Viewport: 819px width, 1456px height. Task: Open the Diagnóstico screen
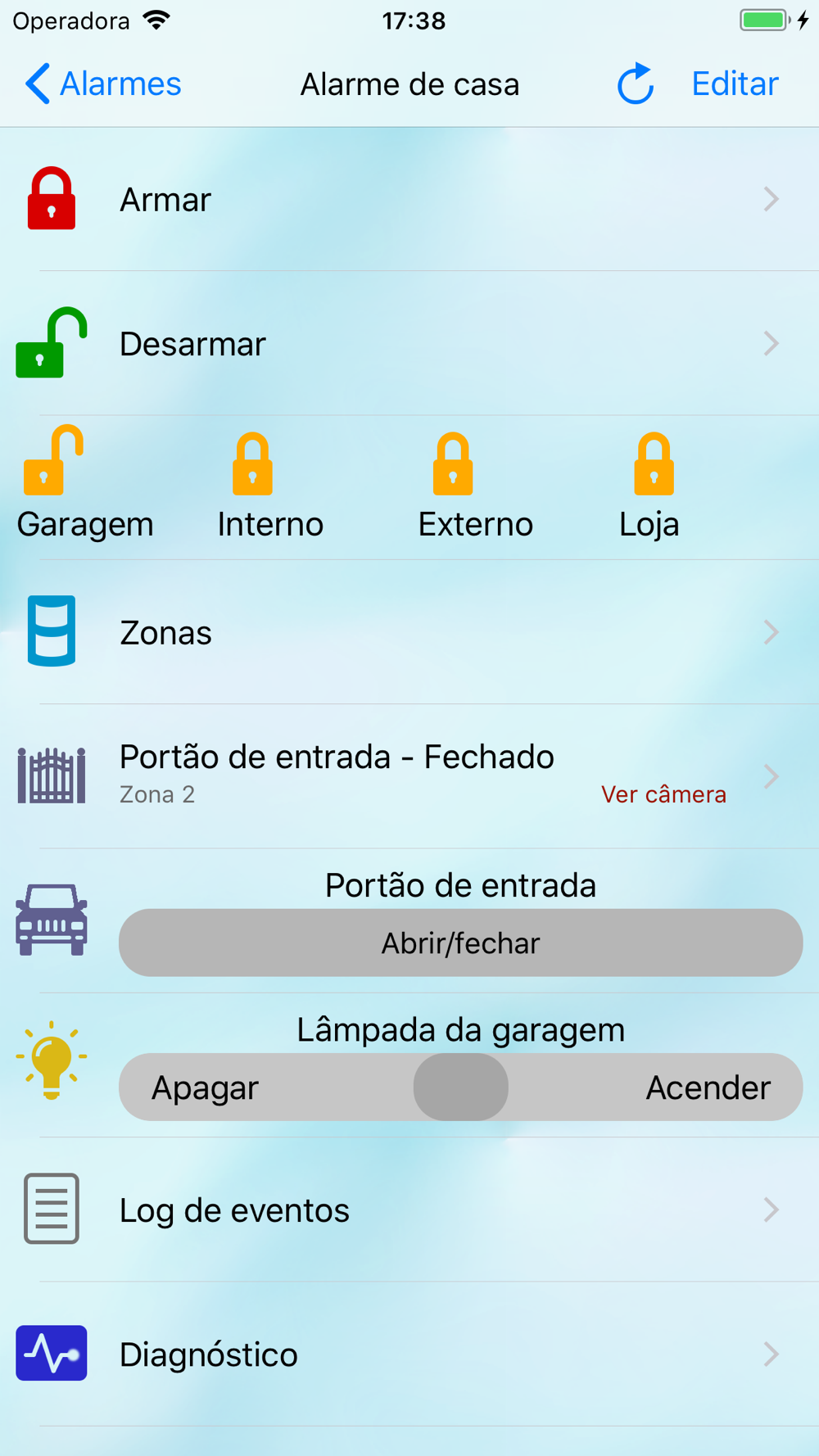point(409,1354)
